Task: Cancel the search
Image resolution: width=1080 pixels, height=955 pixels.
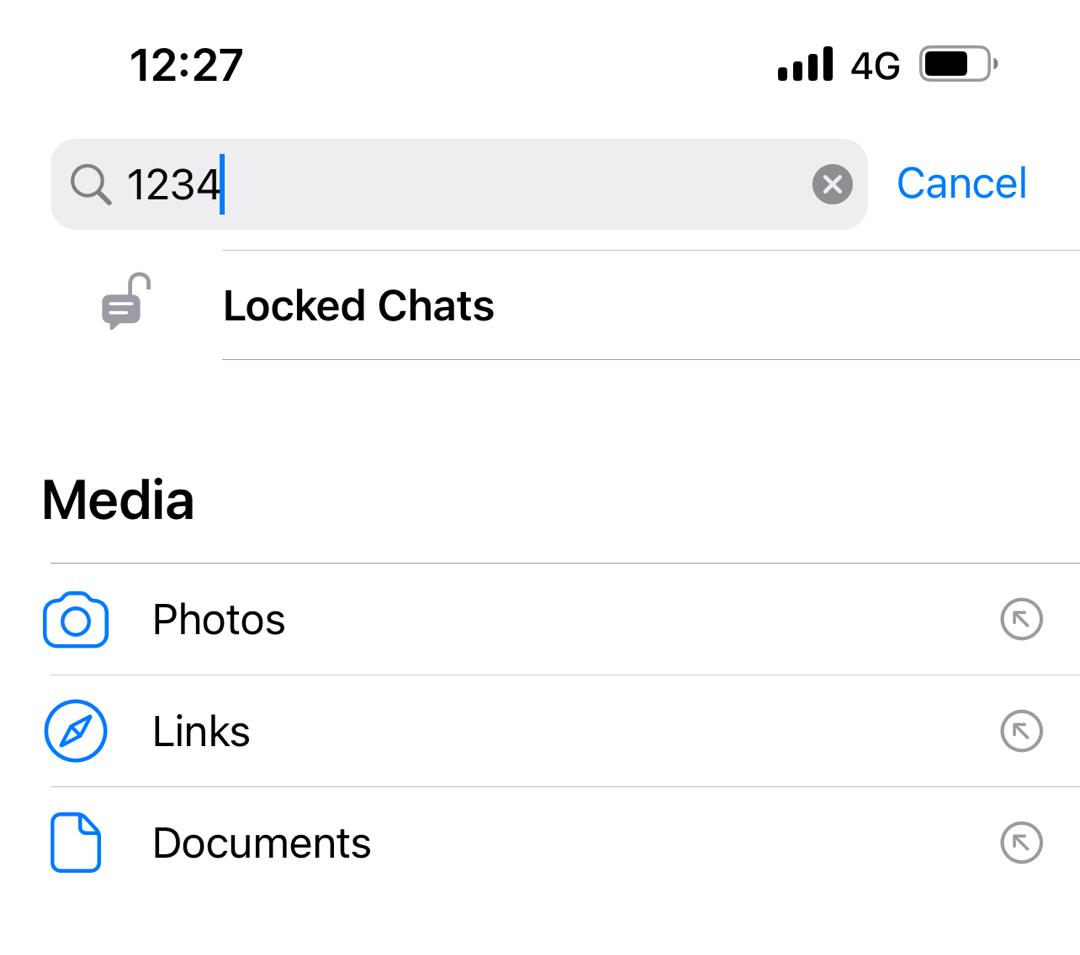Action: (961, 184)
